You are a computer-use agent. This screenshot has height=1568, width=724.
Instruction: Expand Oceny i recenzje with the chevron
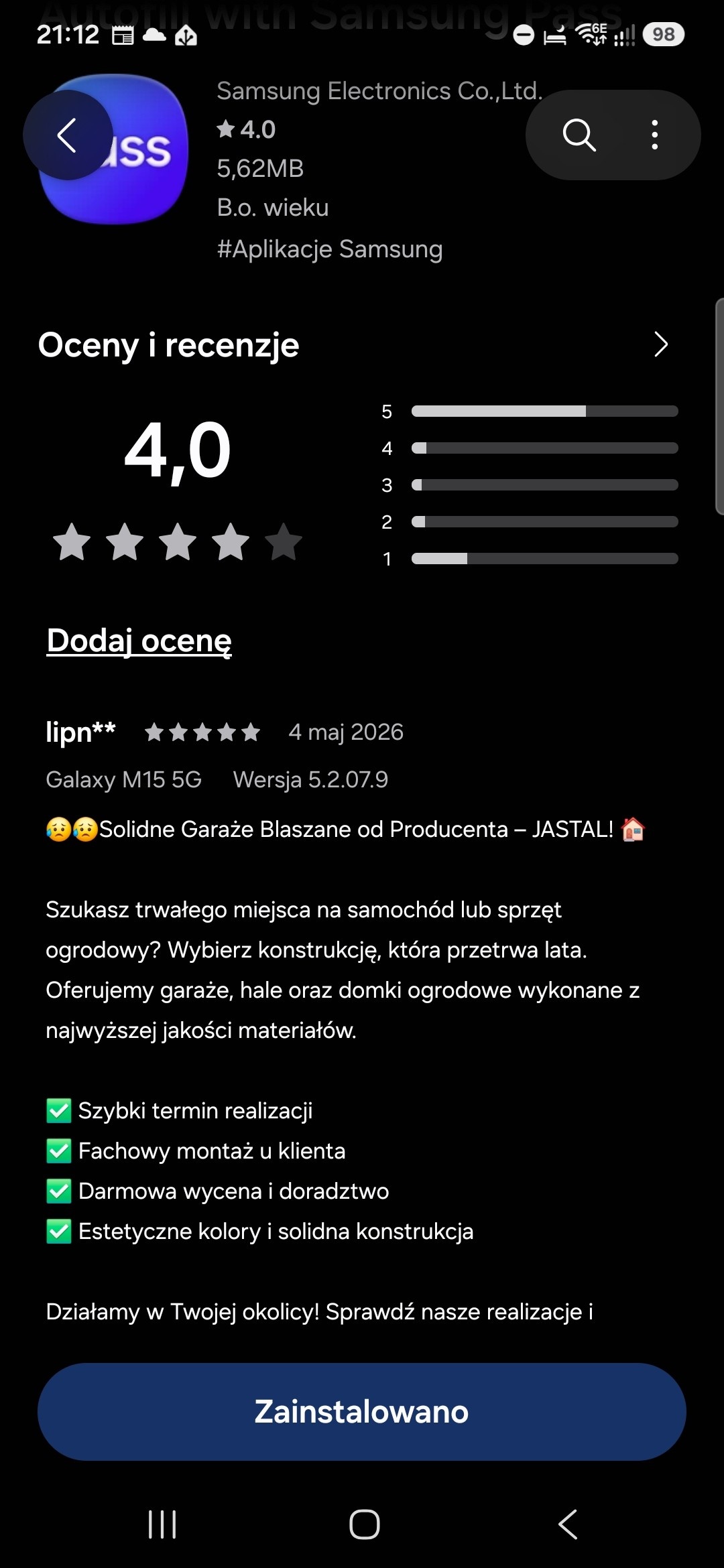coord(661,344)
